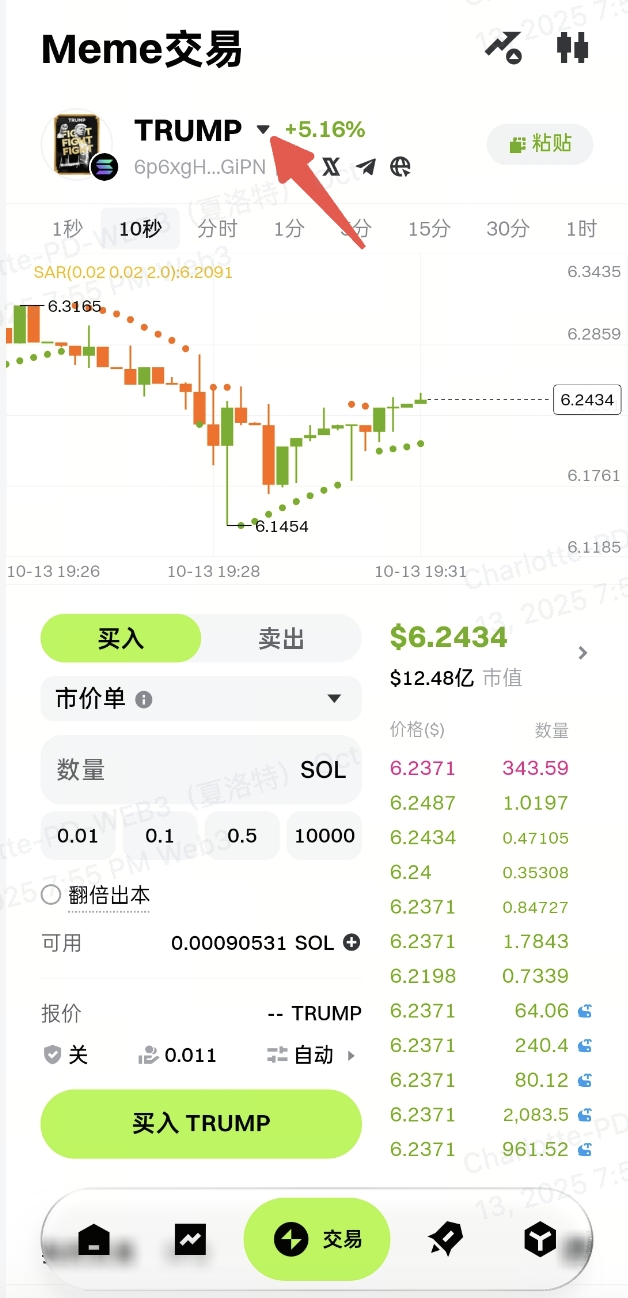The width and height of the screenshot is (628, 1298).
Task: Enable the 翻倍出本 option
Action: coord(52,895)
